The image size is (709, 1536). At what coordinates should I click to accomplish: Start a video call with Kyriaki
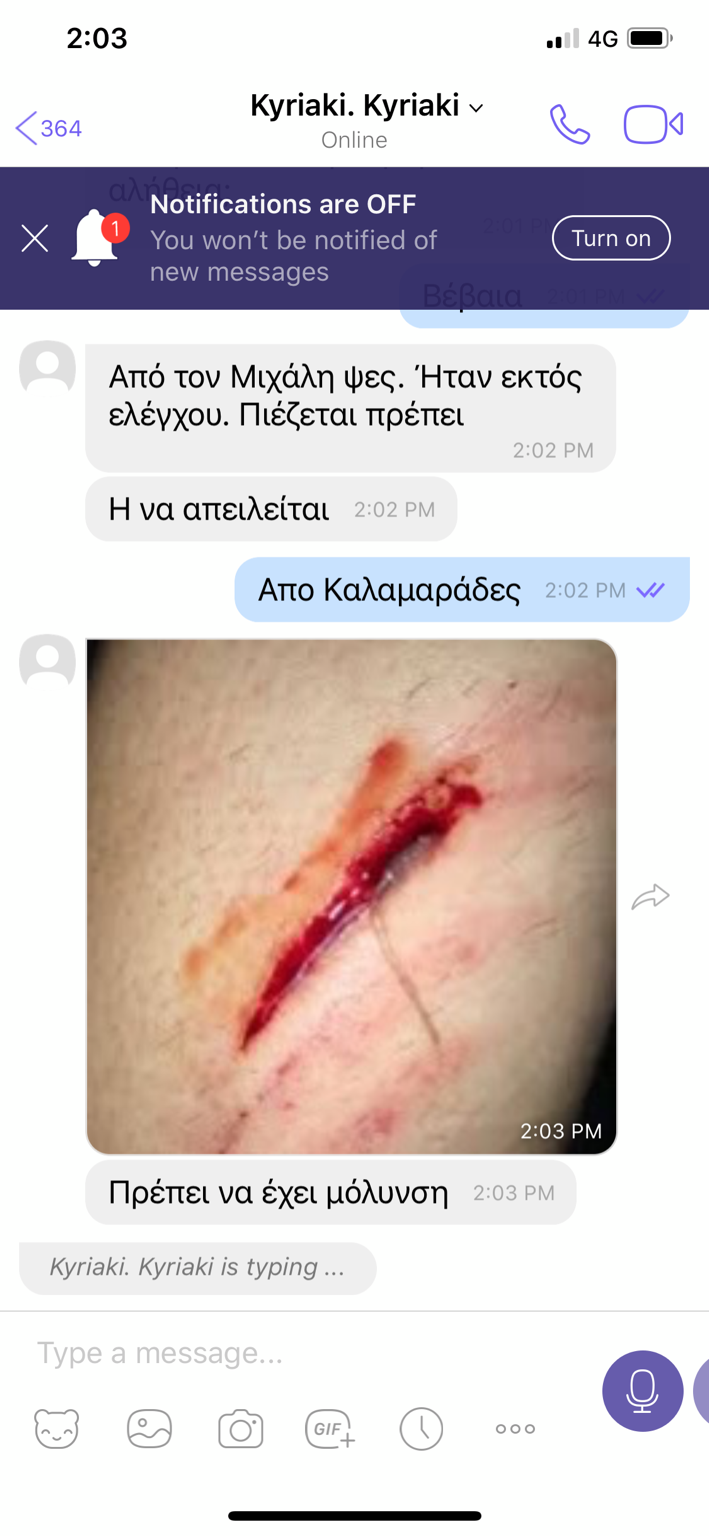[x=653, y=125]
